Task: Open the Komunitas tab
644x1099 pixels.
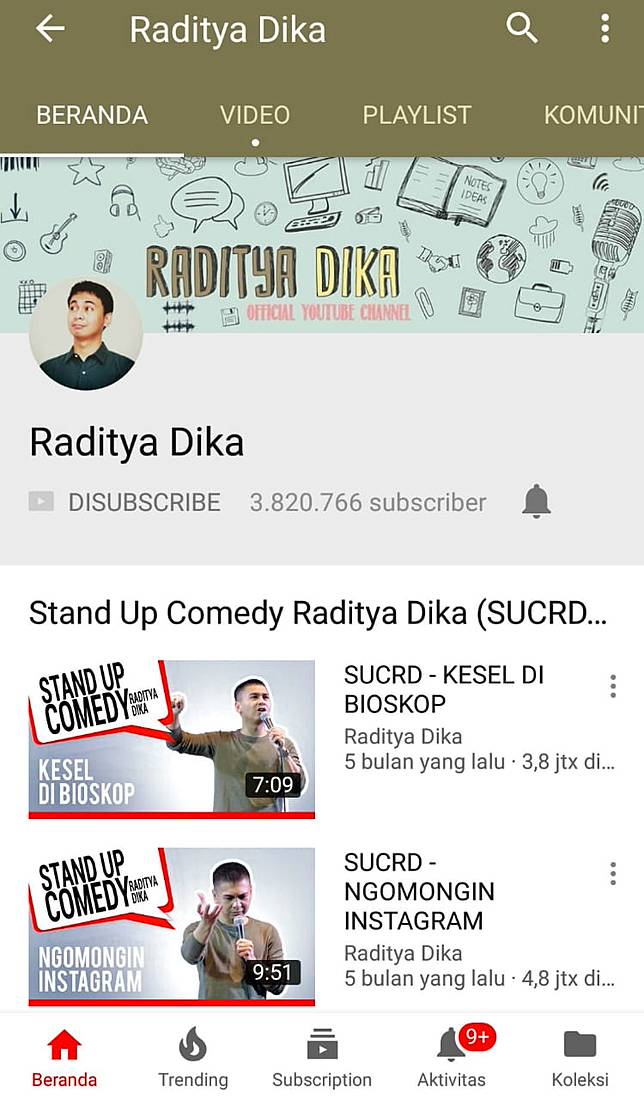Action: coord(593,115)
